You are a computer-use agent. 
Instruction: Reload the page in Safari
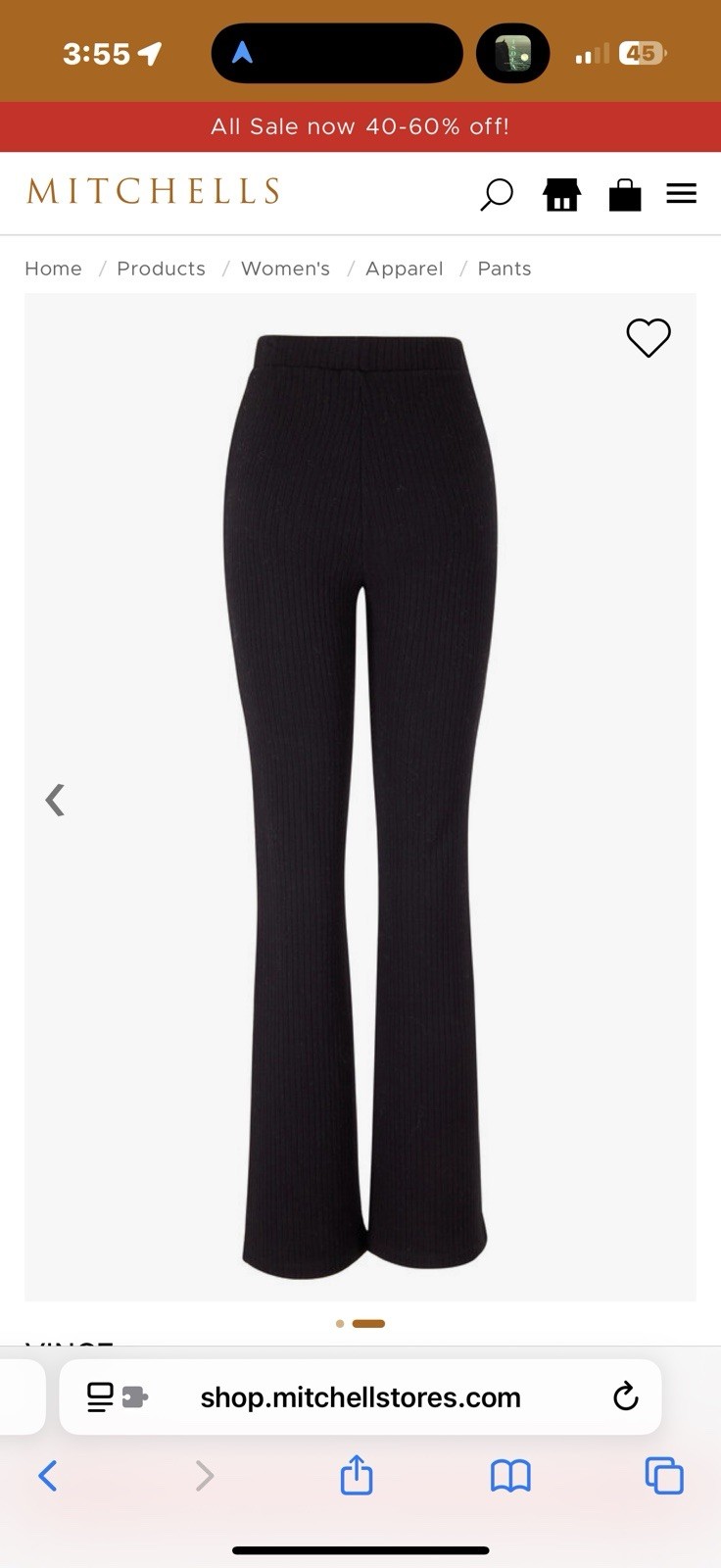point(625,1396)
